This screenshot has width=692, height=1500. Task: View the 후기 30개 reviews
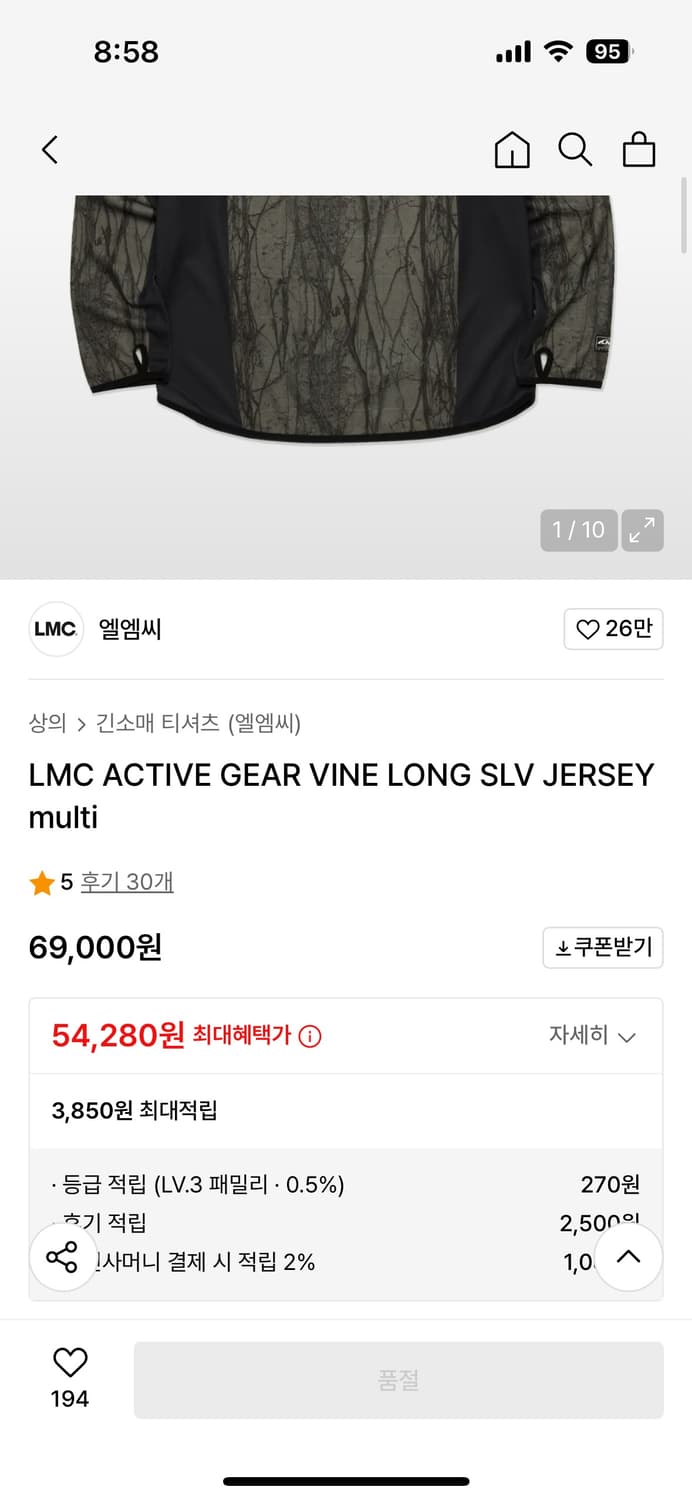point(127,882)
